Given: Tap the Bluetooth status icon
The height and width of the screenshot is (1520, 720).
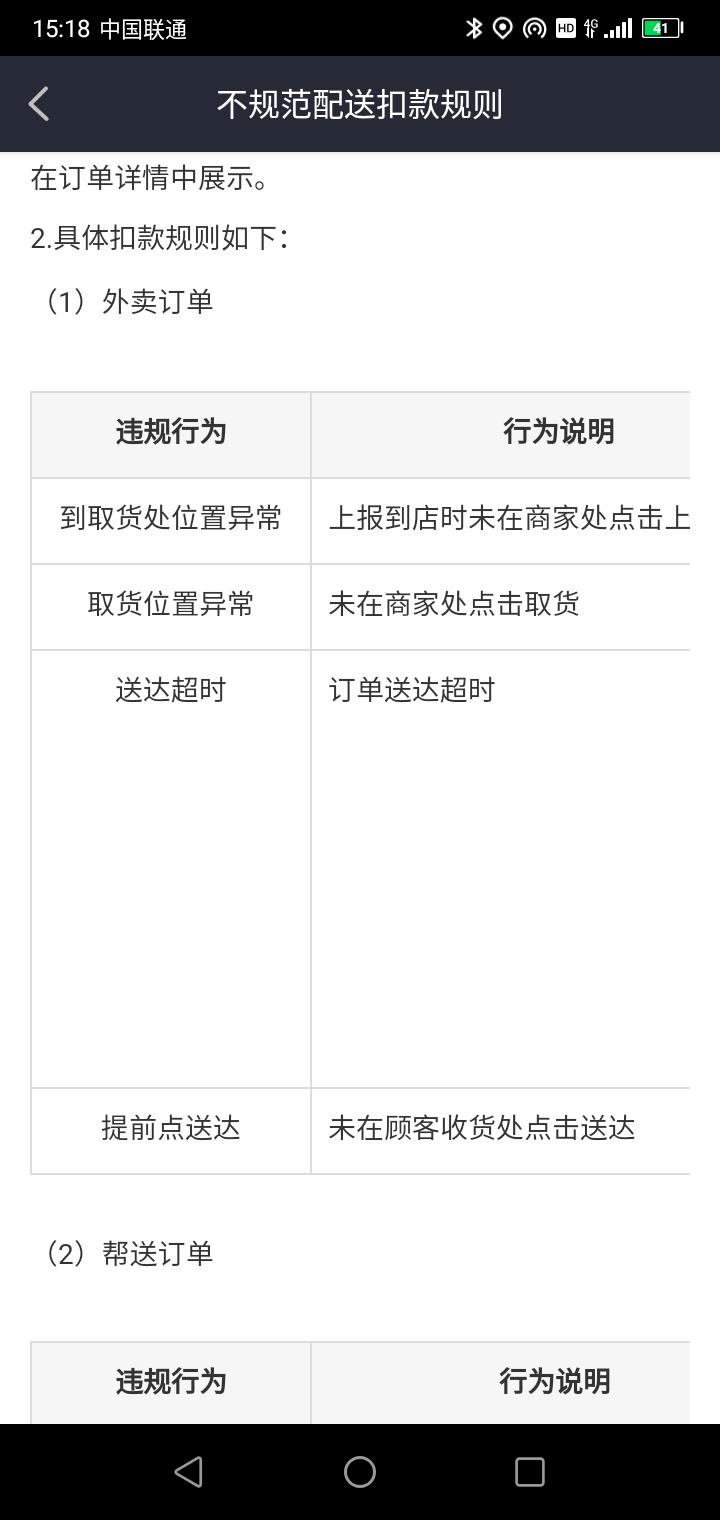Looking at the screenshot, I should pos(476,29).
